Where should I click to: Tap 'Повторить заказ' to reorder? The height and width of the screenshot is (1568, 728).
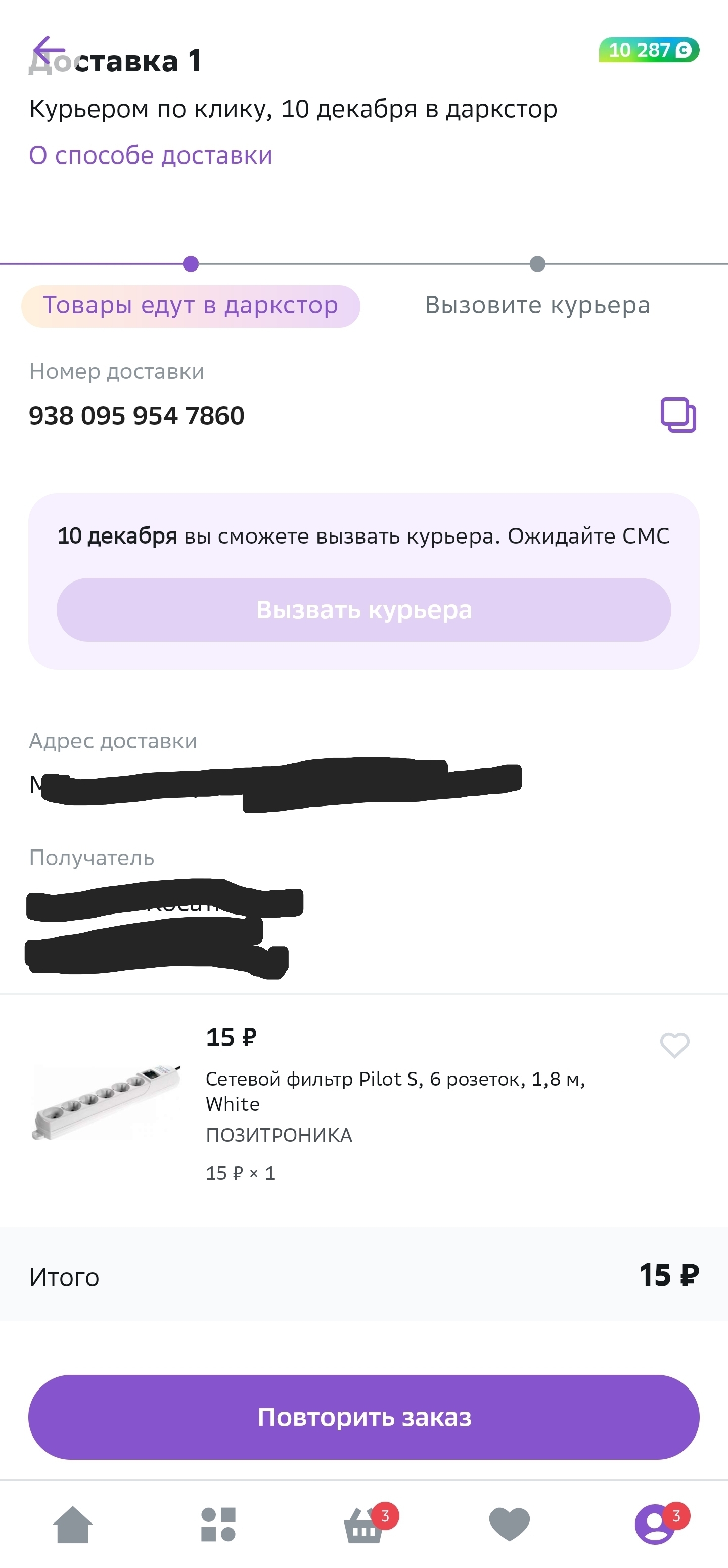point(364,1417)
